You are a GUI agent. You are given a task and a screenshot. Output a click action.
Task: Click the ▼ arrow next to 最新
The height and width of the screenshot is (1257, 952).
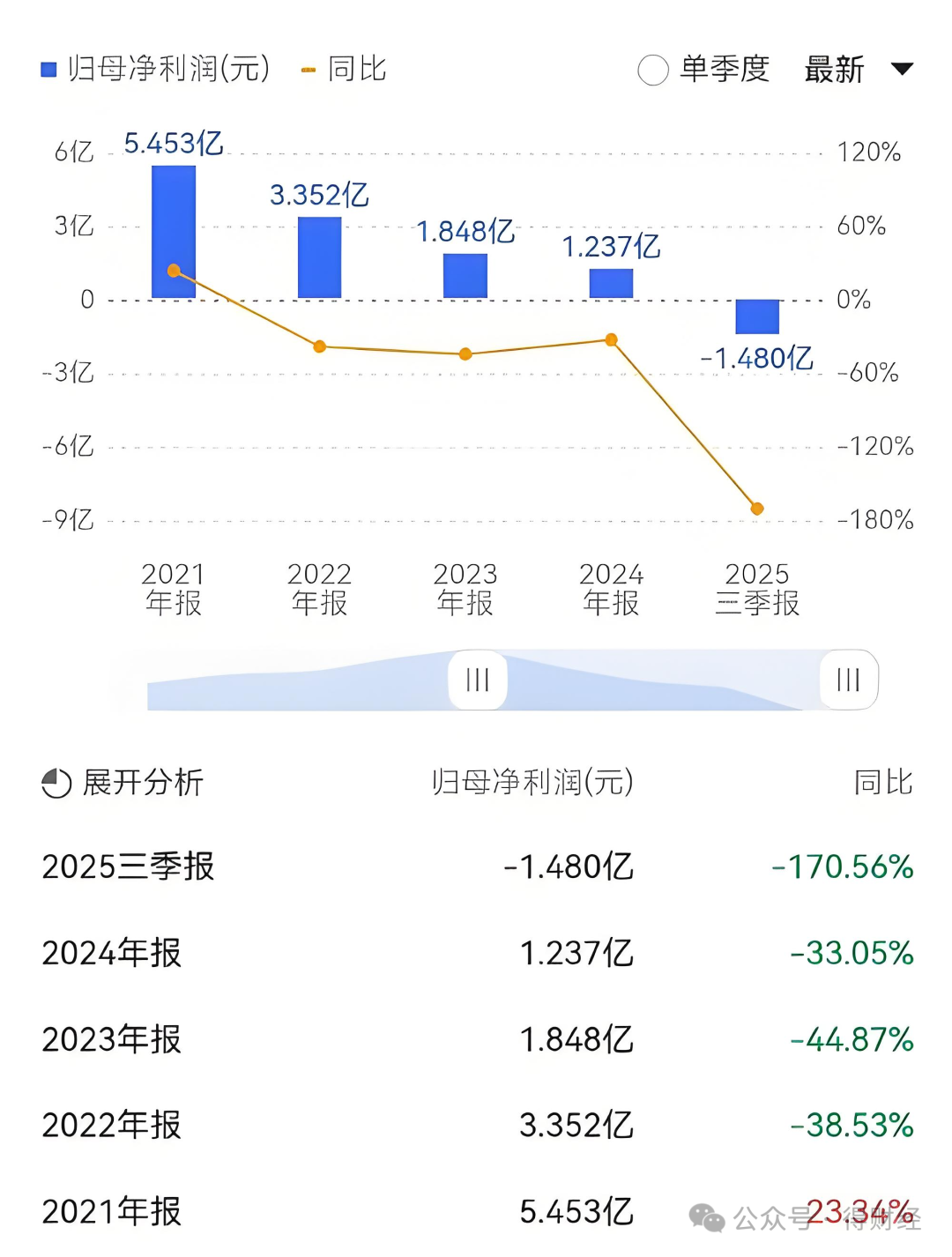pyautogui.click(x=904, y=70)
